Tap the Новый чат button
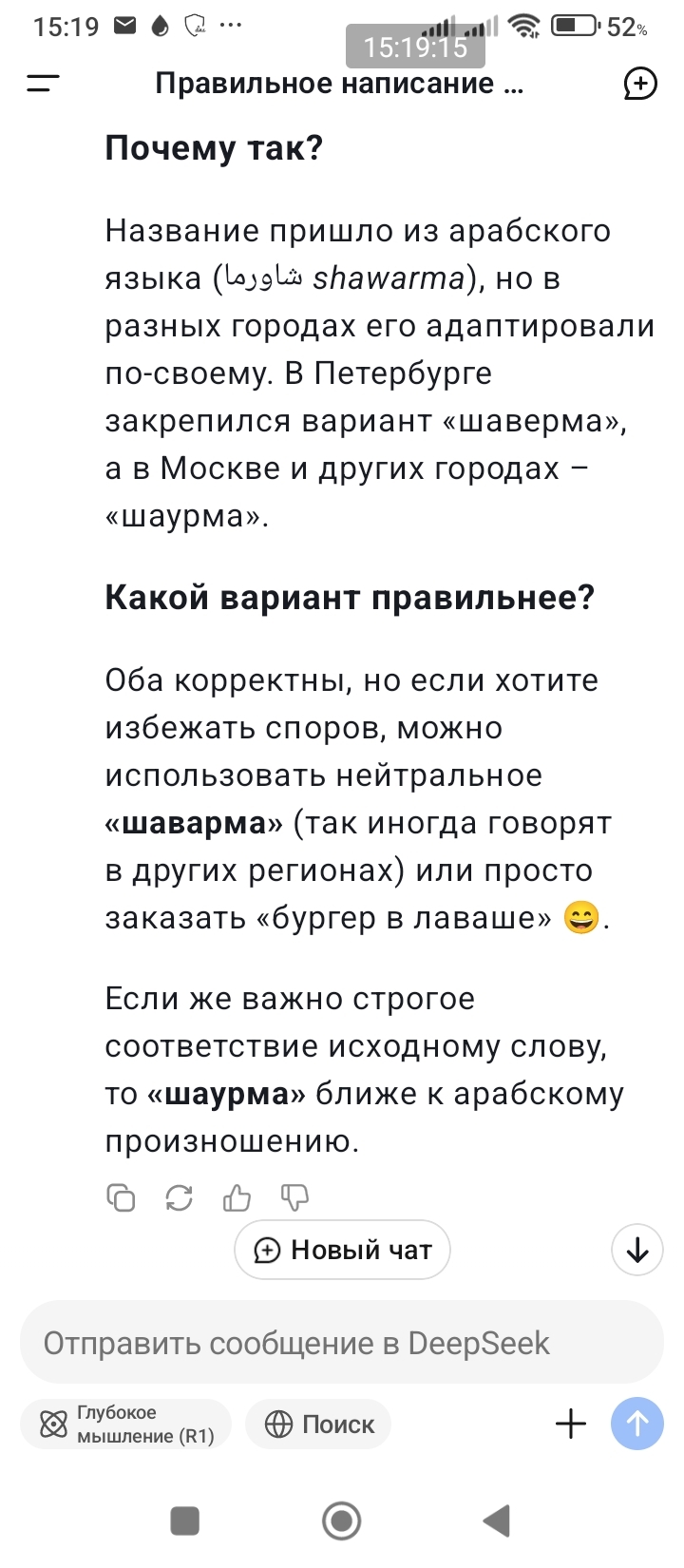The image size is (684, 1568). (x=342, y=1250)
